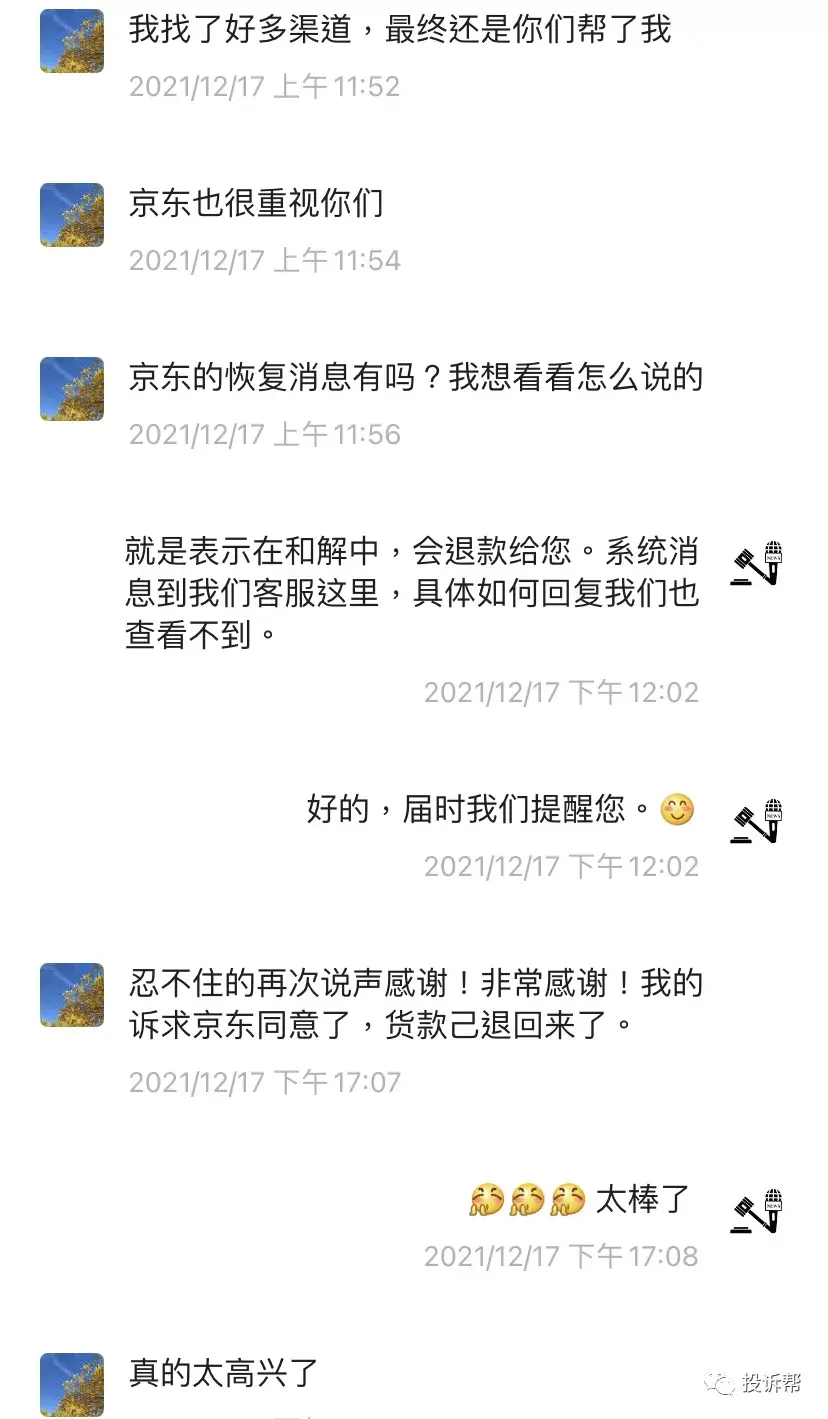Open agent avatar beside 太棒了 reply
Viewport: 828px width, 1419px height.
(757, 1212)
